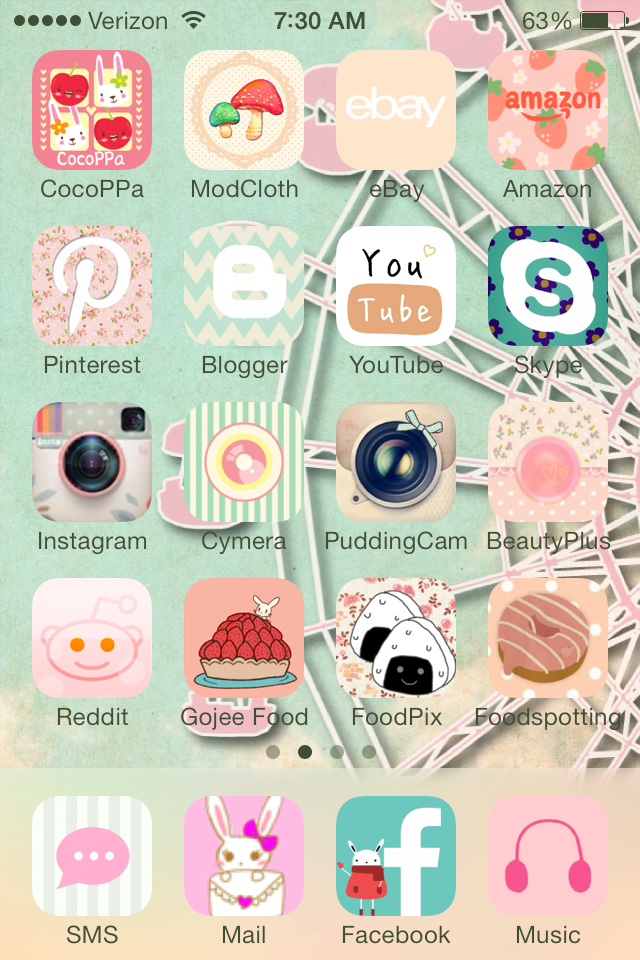Start the Skype app
The image size is (640, 960).
click(548, 286)
